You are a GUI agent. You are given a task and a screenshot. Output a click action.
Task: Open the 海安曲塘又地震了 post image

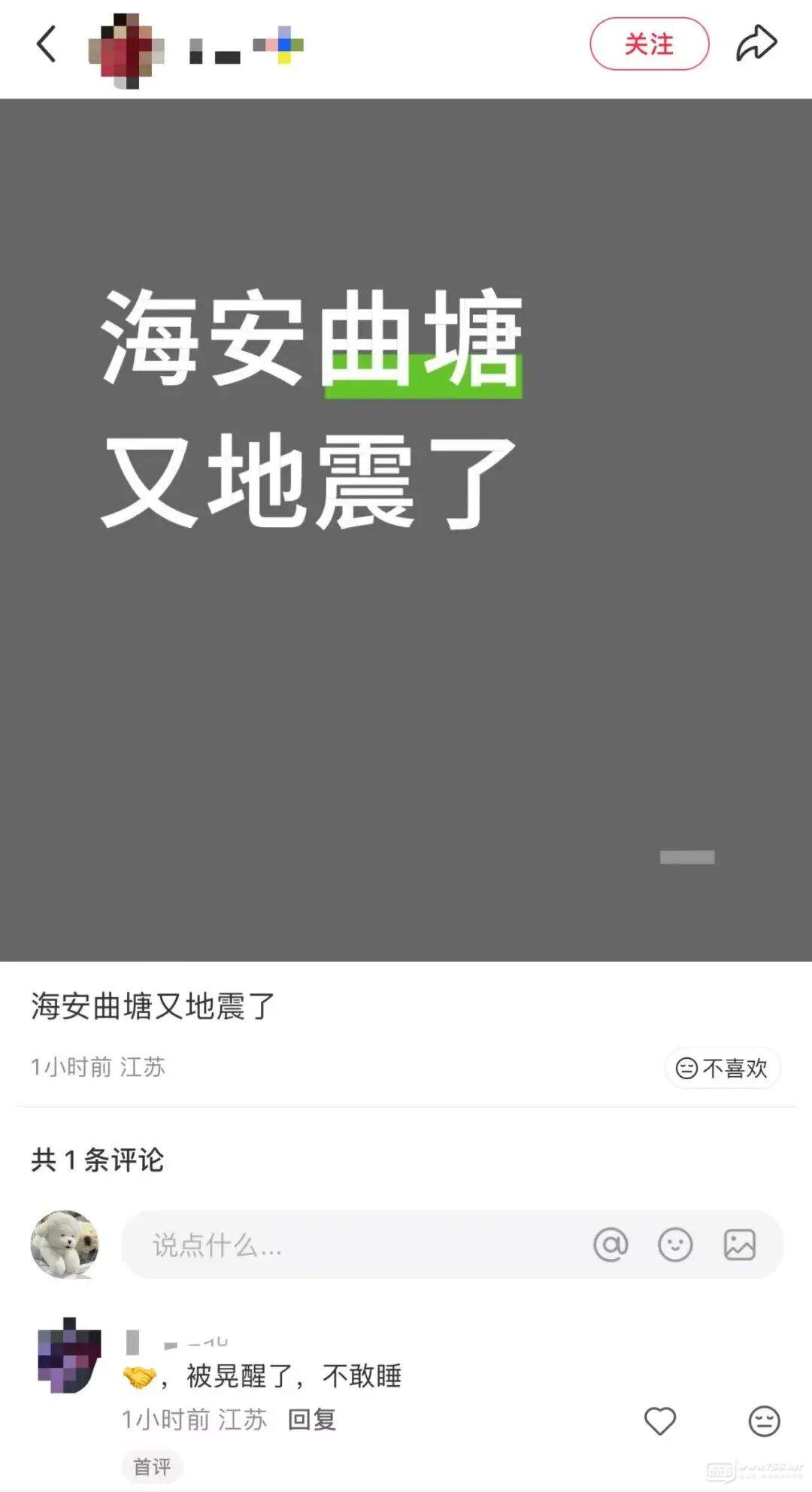(x=406, y=529)
